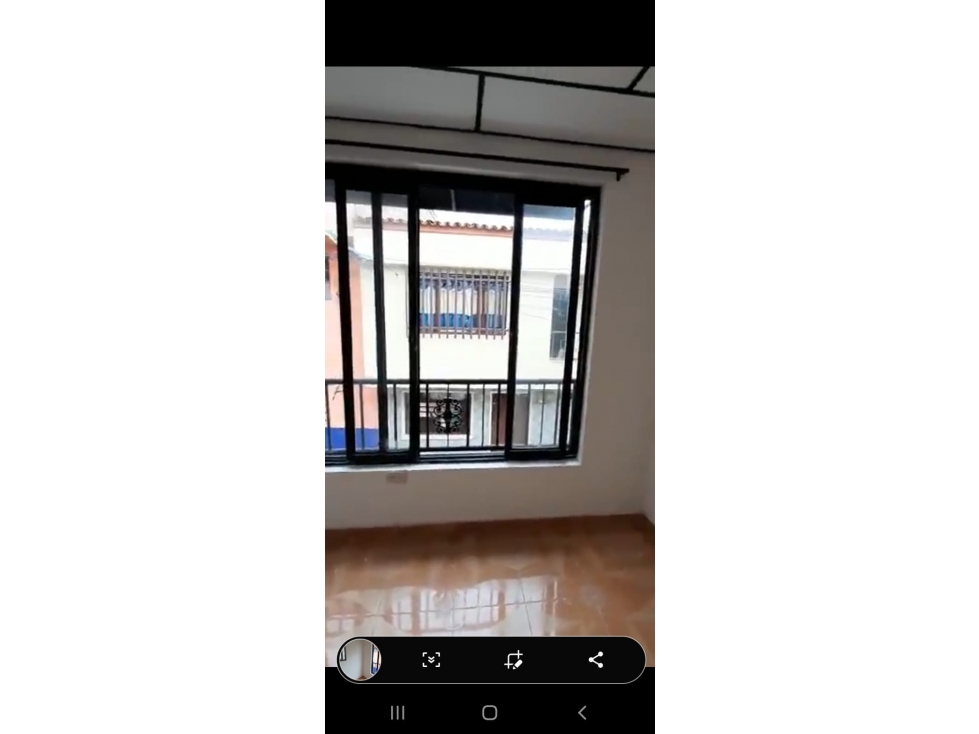The image size is (979, 734).
Task: Tap the scroll capture icon
Action: pyautogui.click(x=431, y=660)
